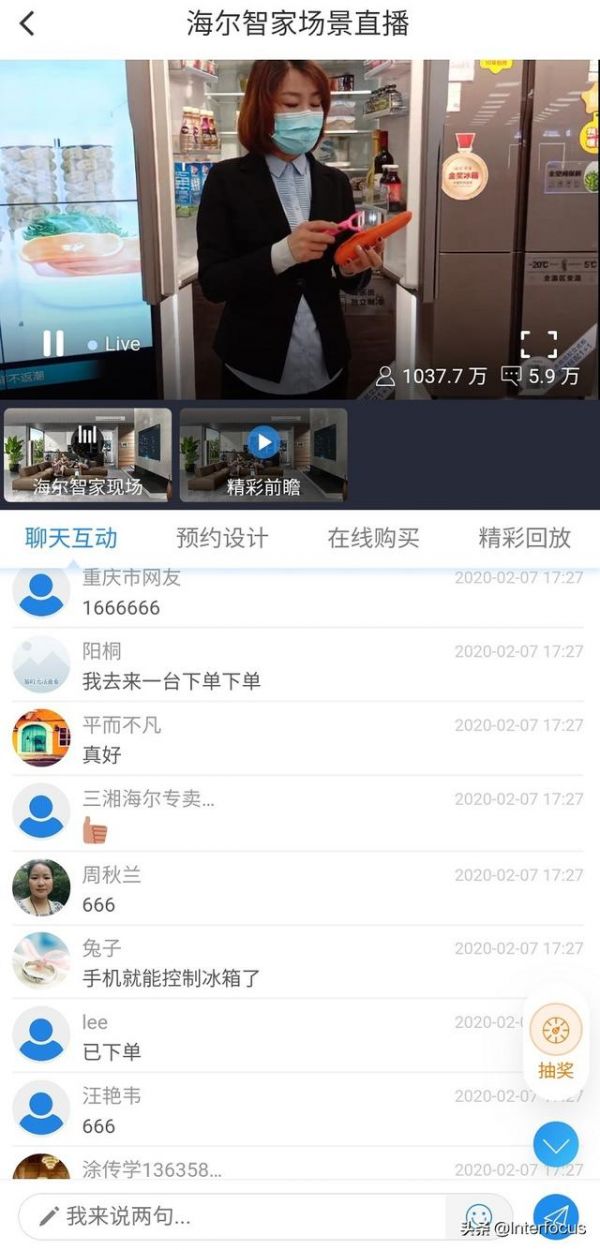The image size is (600, 1250).
Task: Play the 精彩前瞻 preview video
Action: (263, 443)
